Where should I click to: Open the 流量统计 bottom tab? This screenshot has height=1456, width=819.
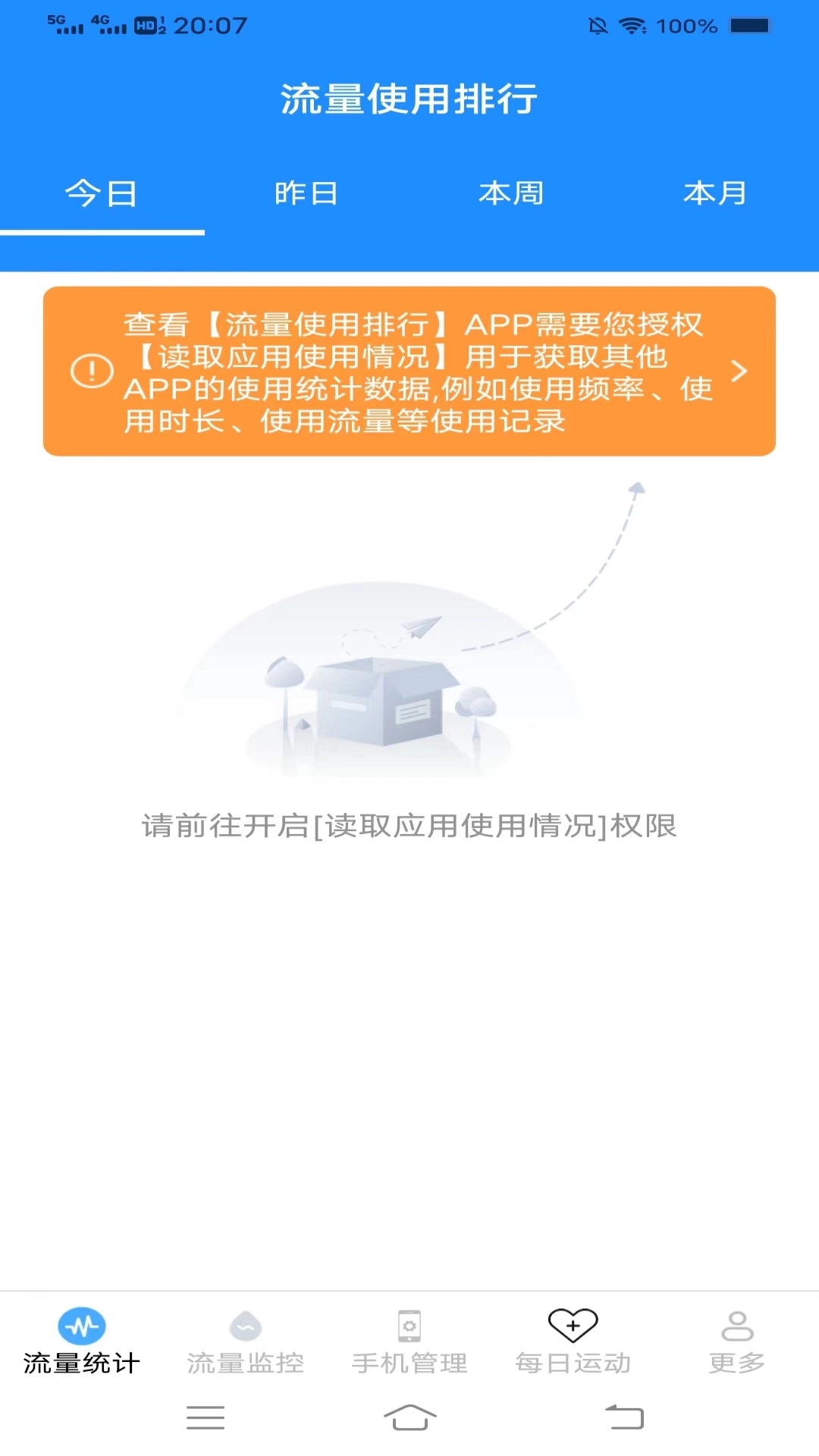pos(82,1341)
